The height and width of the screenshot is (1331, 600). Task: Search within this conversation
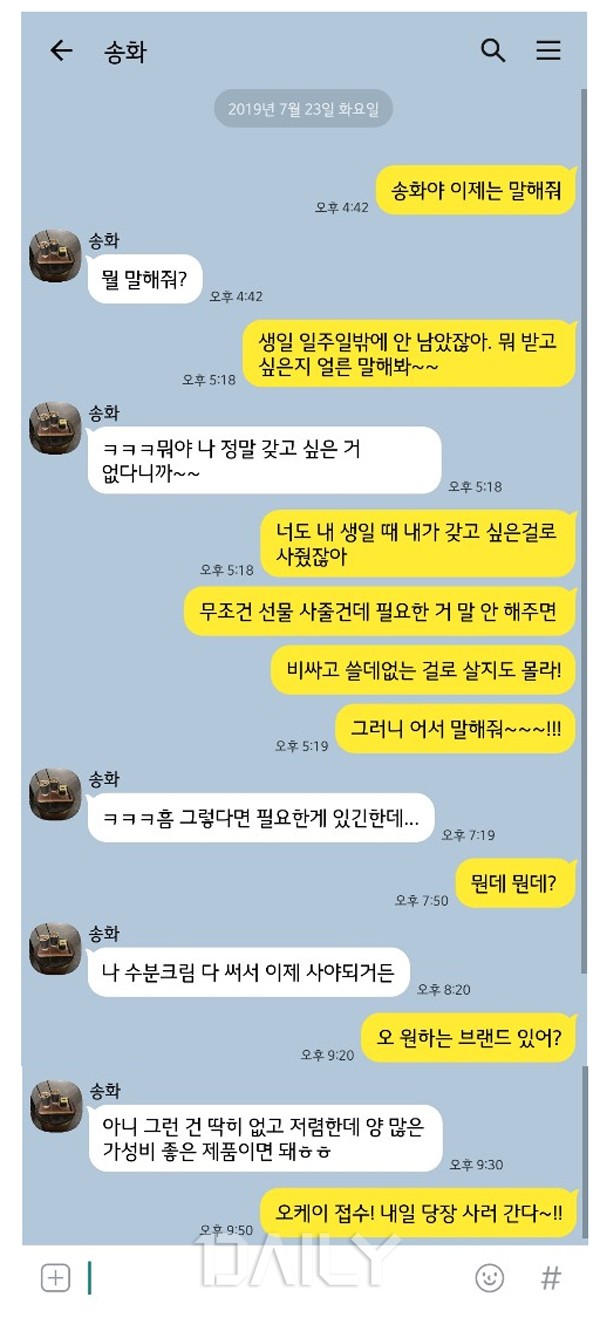pyautogui.click(x=493, y=51)
